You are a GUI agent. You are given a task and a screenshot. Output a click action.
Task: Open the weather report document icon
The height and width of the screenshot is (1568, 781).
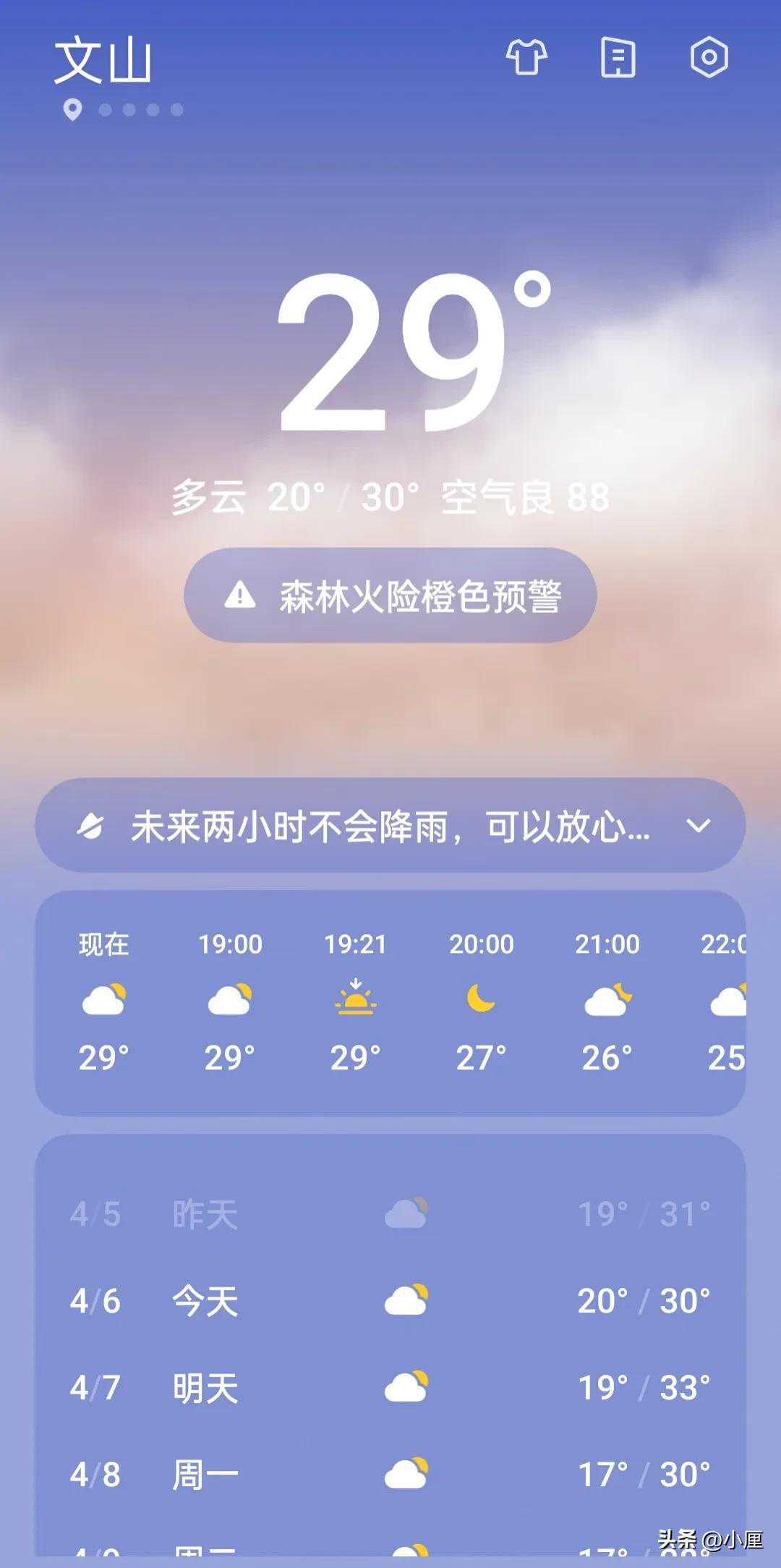tap(618, 57)
